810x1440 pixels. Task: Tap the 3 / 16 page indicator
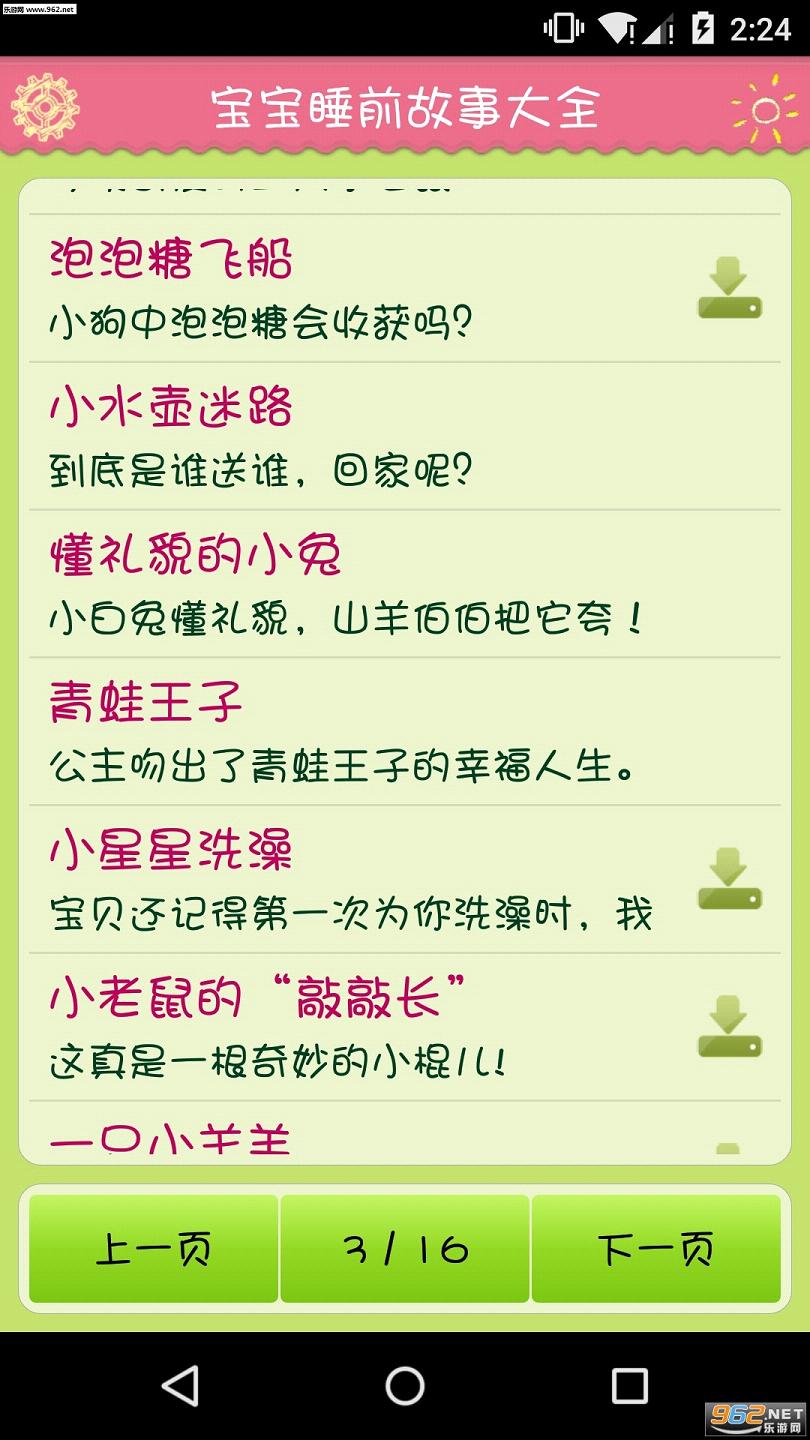coord(405,1248)
